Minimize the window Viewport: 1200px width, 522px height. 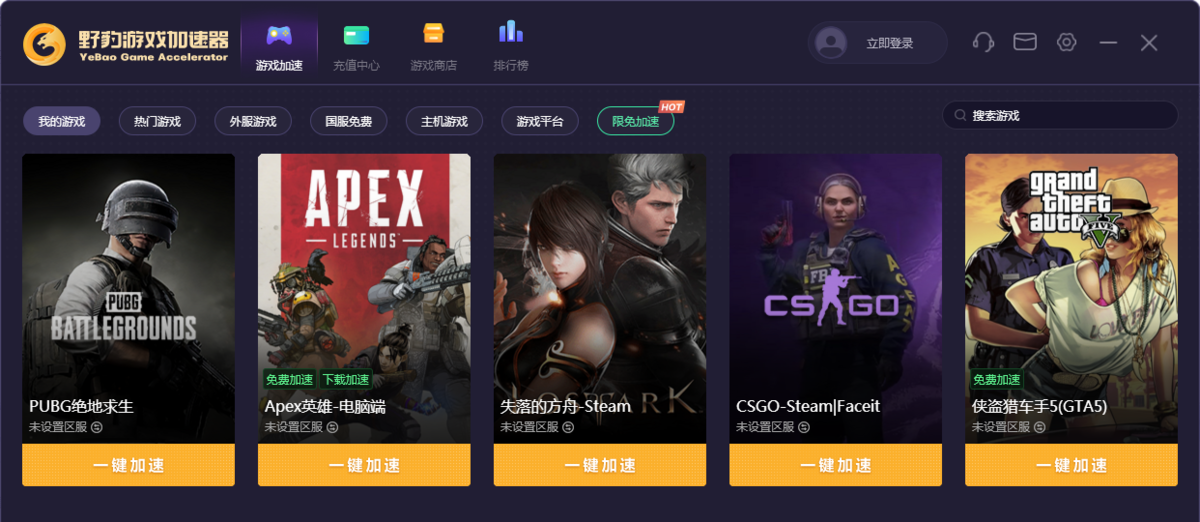click(x=1108, y=42)
